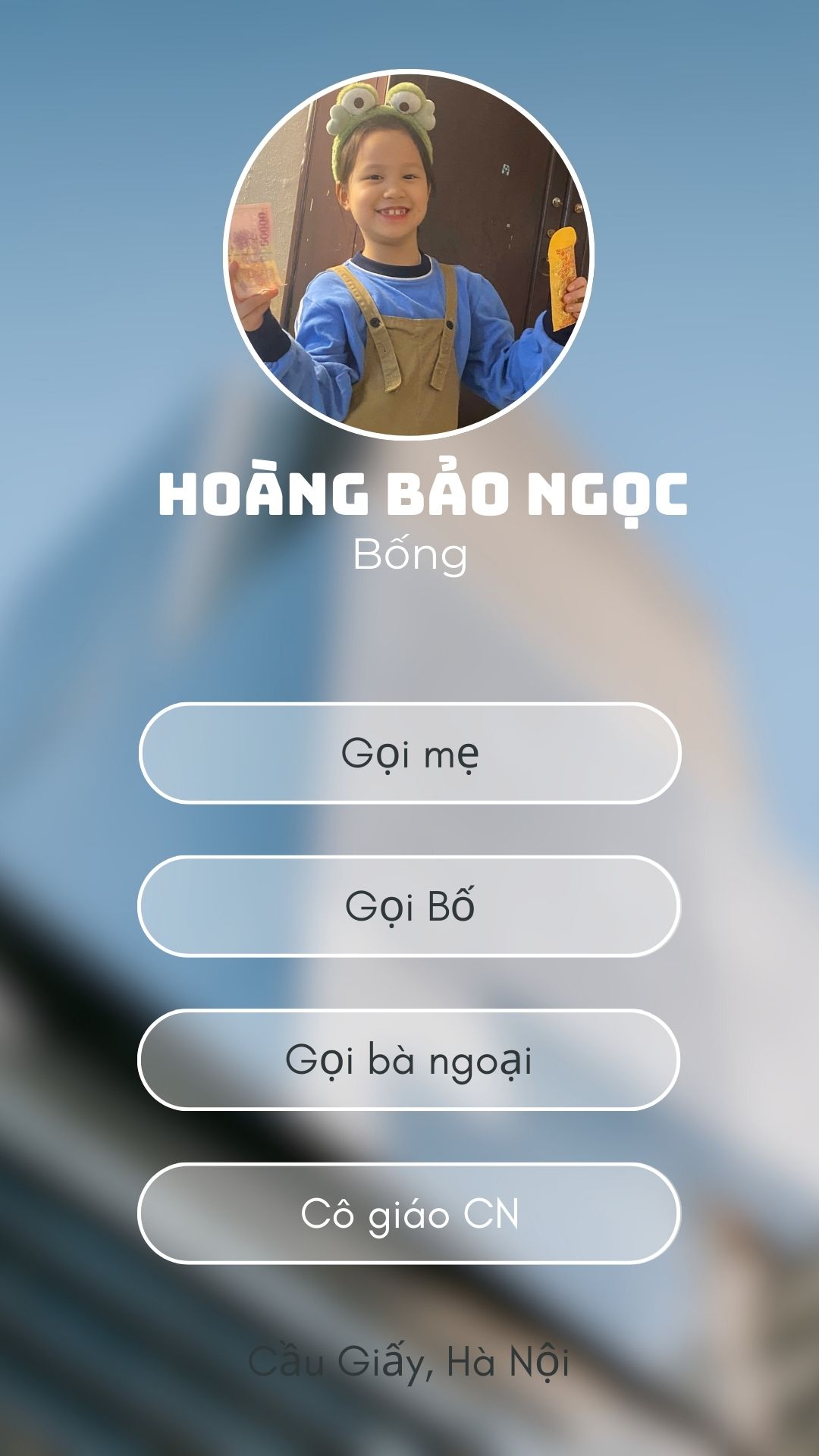Tap the Gọi mẹ button
The image size is (819, 1456).
pyautogui.click(x=409, y=753)
